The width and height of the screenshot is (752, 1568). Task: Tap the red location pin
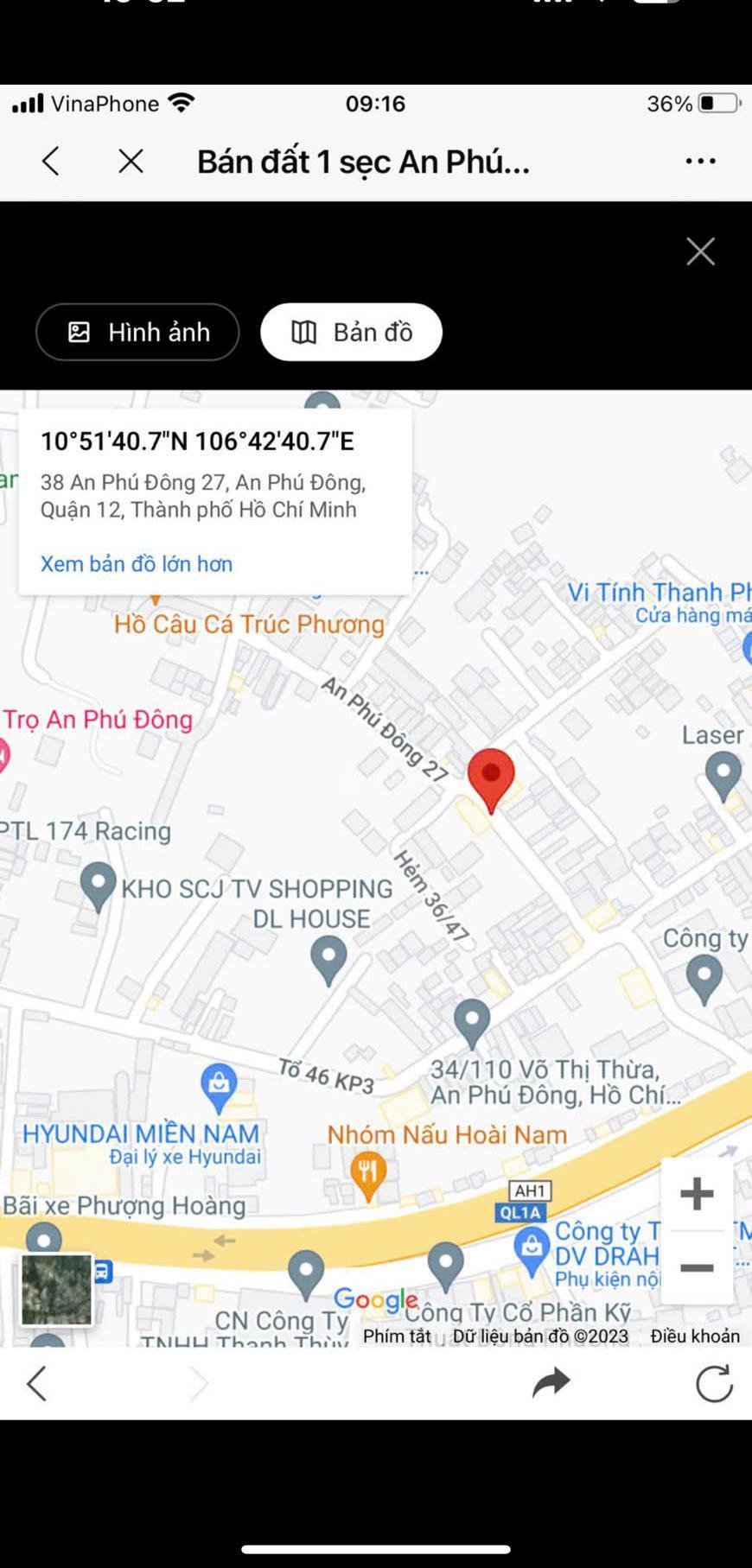pyautogui.click(x=491, y=779)
